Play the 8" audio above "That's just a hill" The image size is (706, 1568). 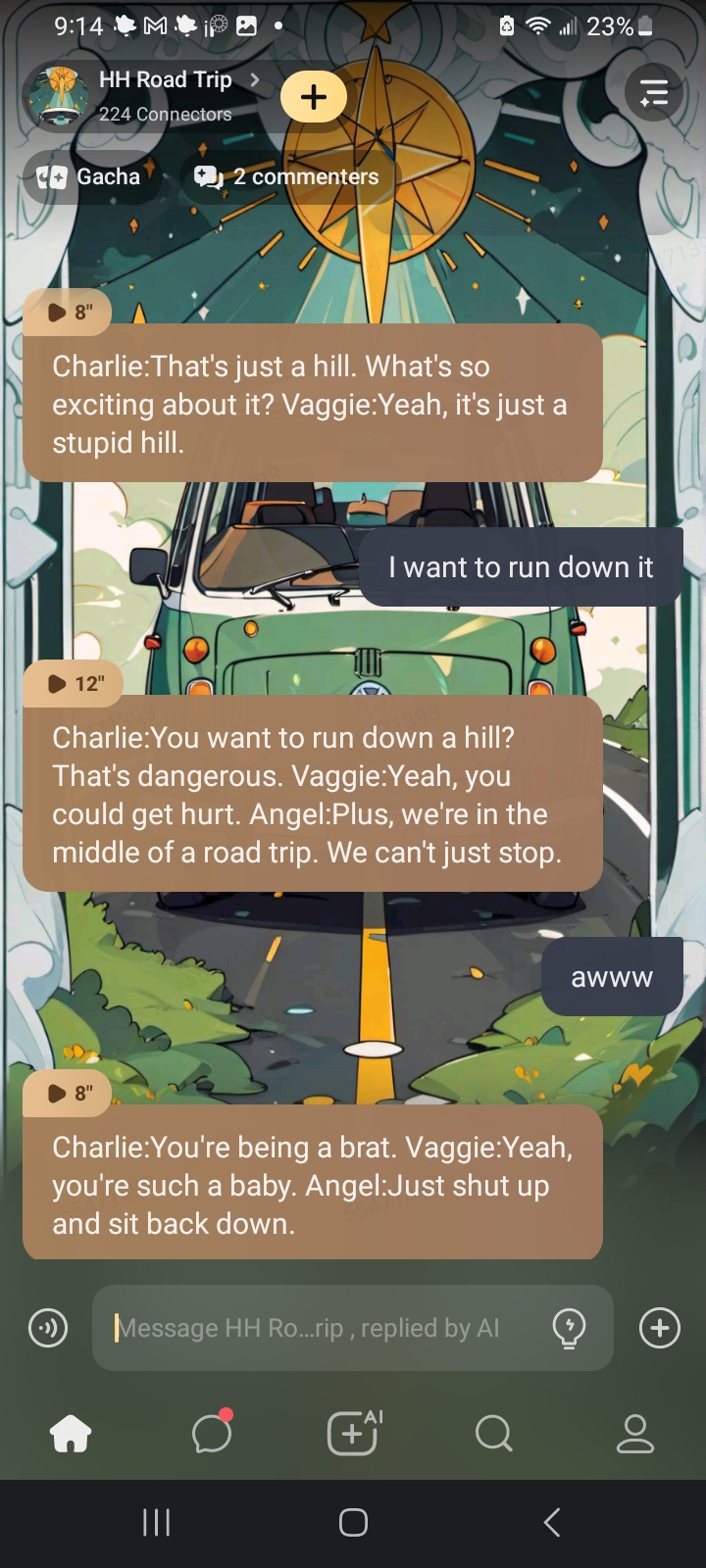click(69, 312)
